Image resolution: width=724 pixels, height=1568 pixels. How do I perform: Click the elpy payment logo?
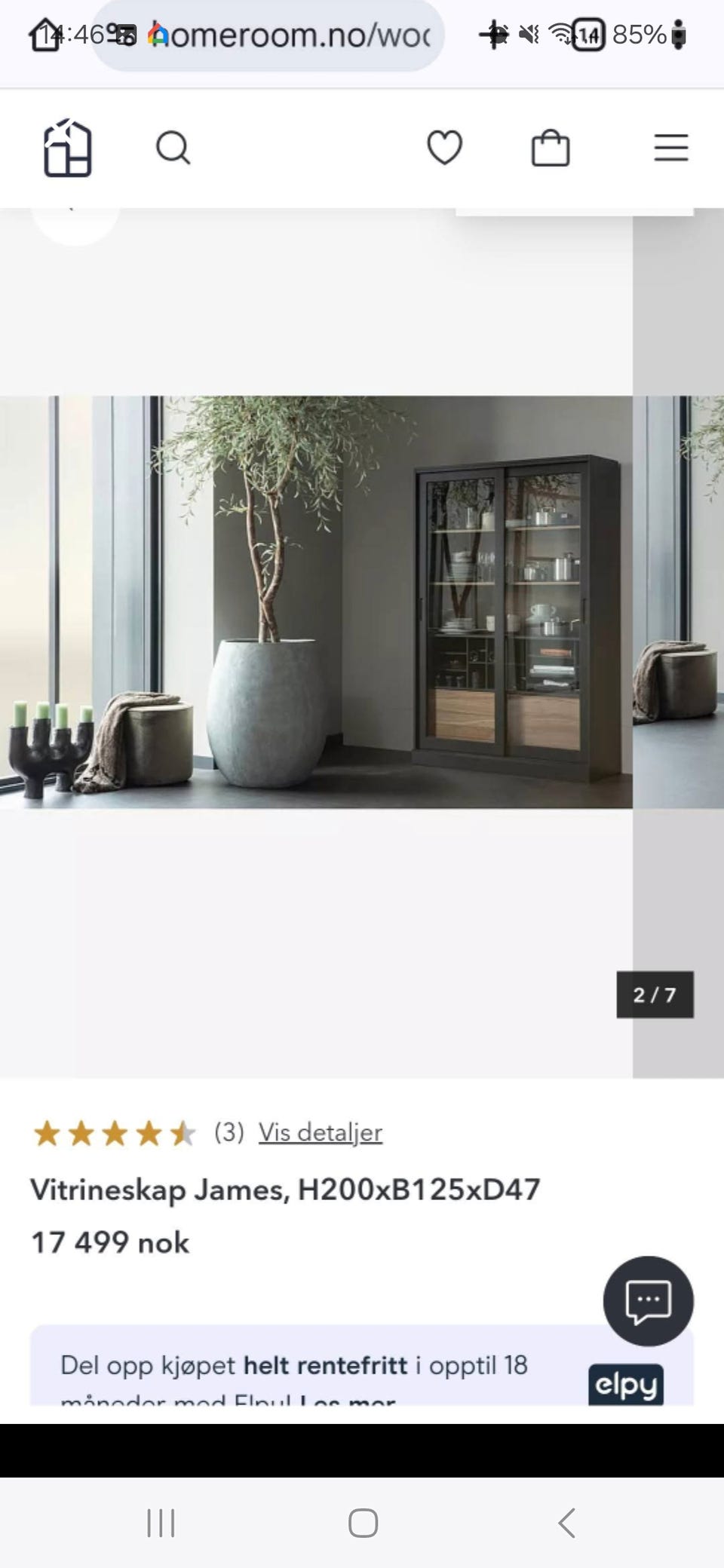627,1386
